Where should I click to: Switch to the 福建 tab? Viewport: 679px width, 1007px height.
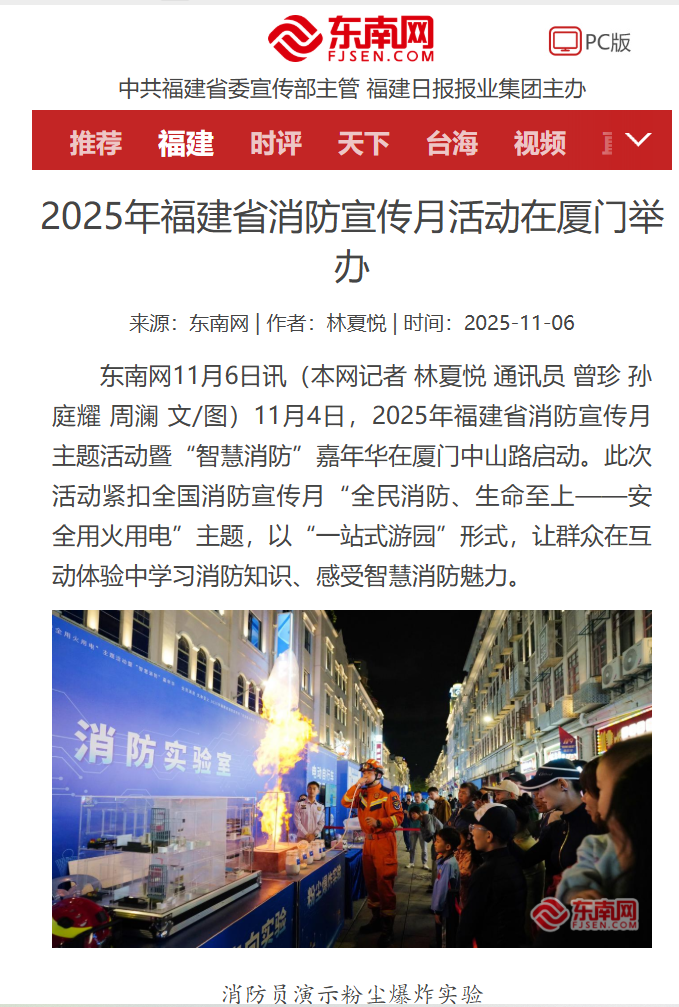coord(186,143)
